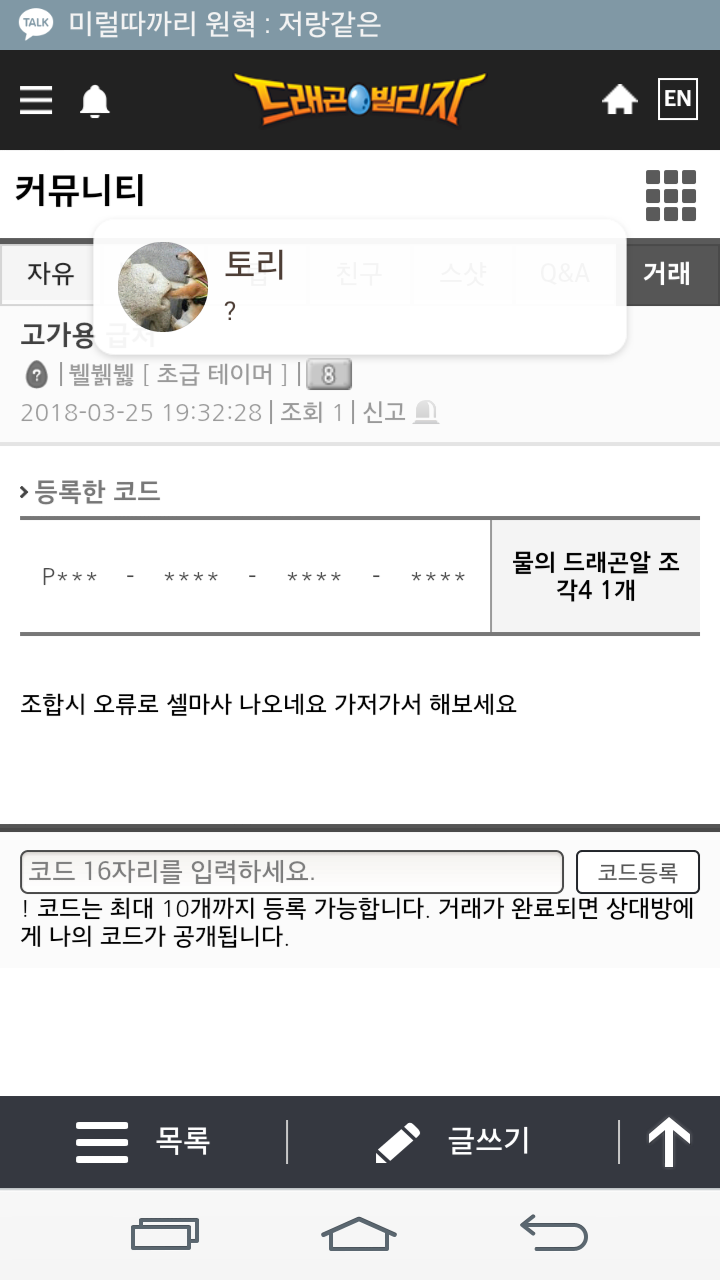Open recent apps from the navigation bar
Image resolution: width=720 pixels, height=1280 pixels.
click(x=165, y=1233)
